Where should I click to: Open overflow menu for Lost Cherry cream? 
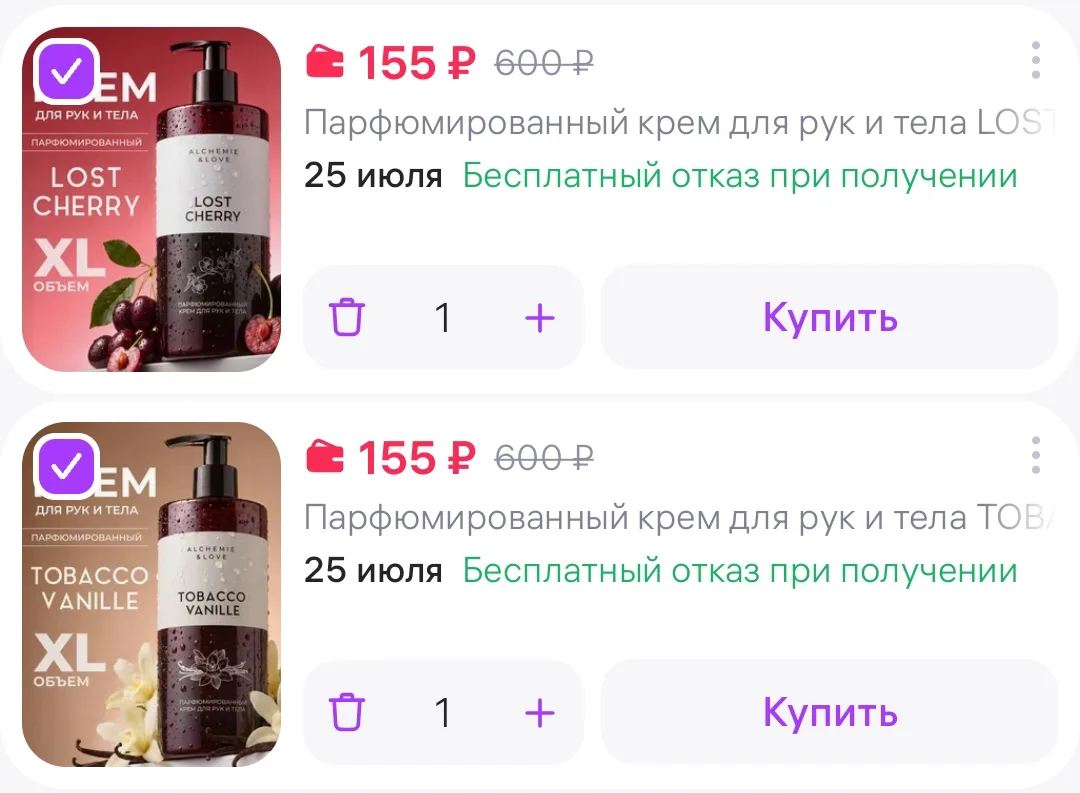(1035, 61)
